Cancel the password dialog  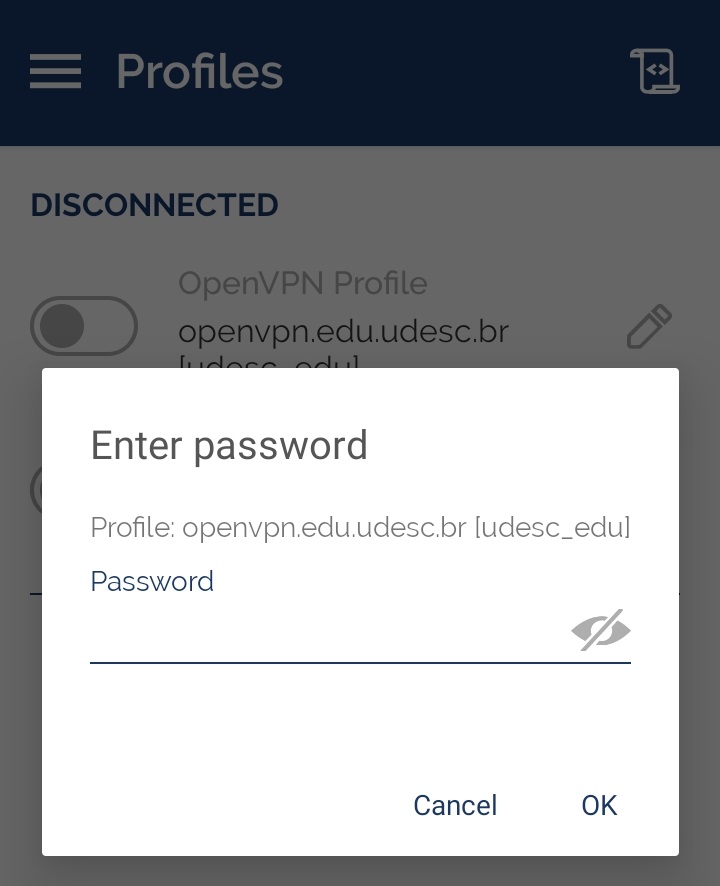tap(455, 805)
